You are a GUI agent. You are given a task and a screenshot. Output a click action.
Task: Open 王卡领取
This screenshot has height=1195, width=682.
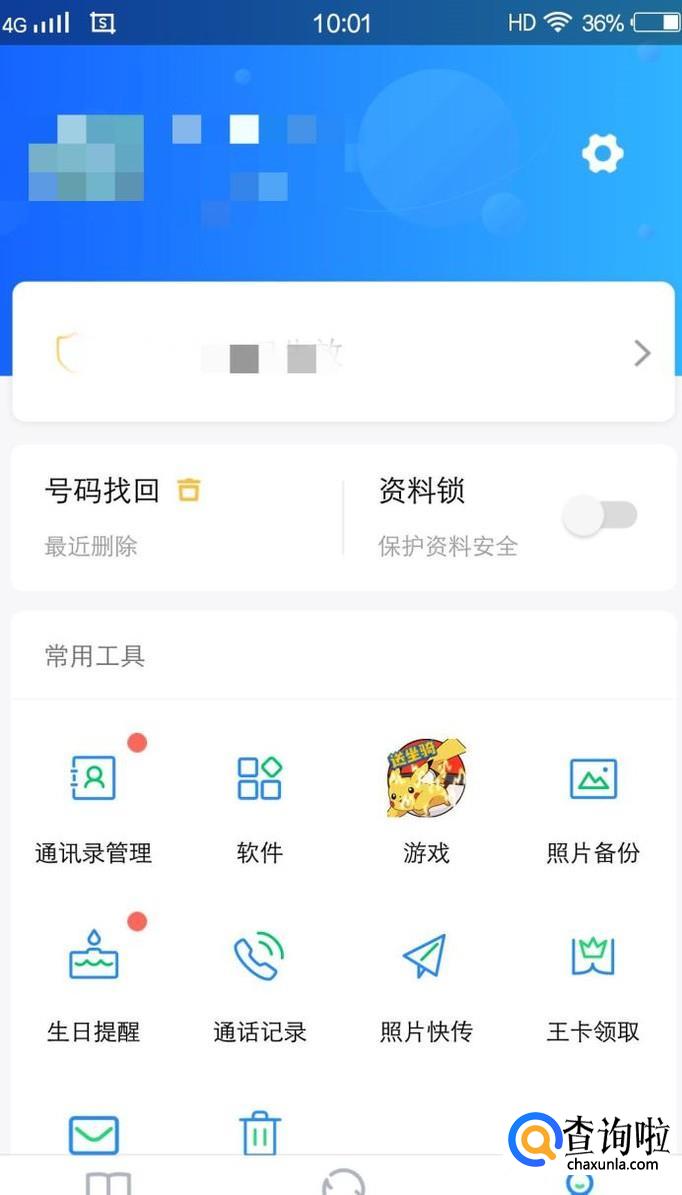point(593,980)
